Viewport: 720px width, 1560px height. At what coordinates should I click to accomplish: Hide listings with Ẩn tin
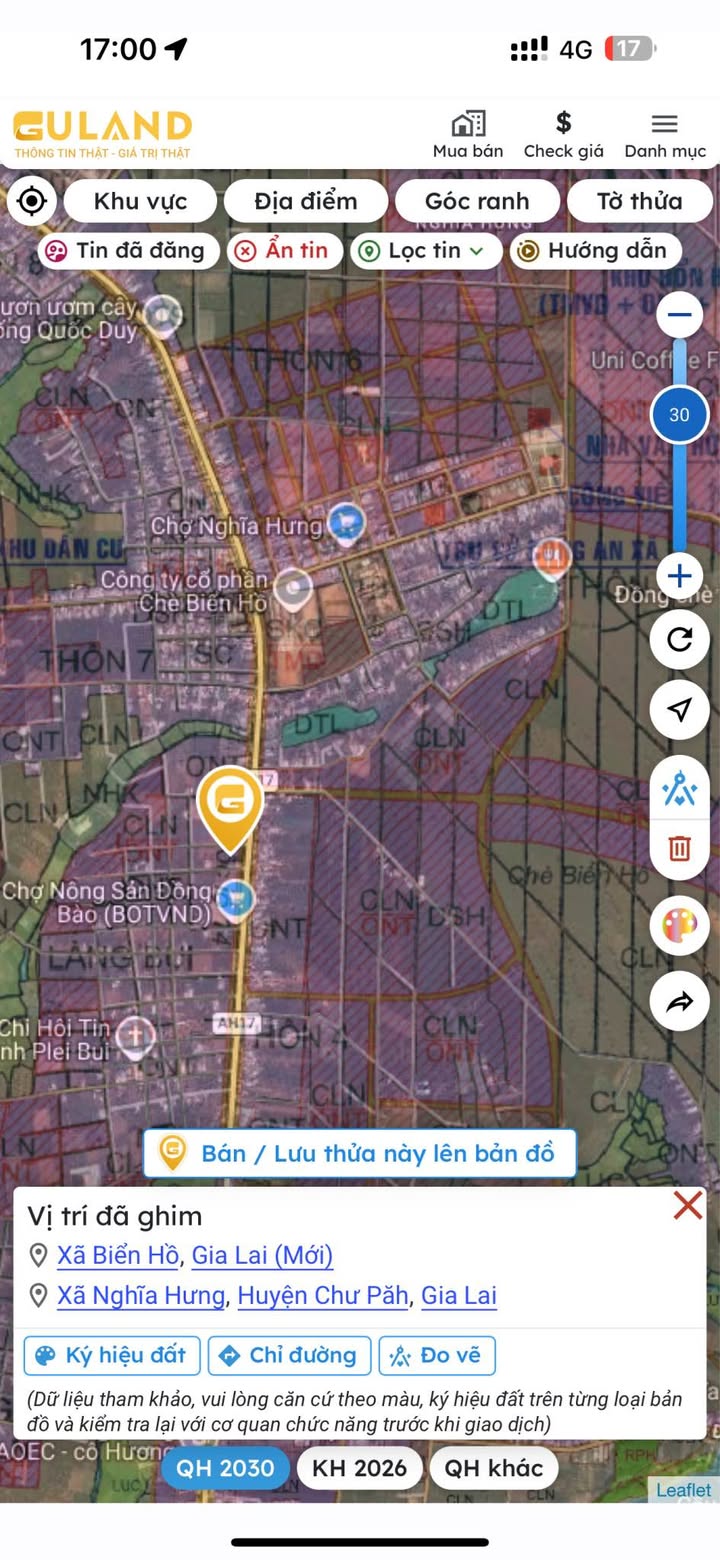285,250
